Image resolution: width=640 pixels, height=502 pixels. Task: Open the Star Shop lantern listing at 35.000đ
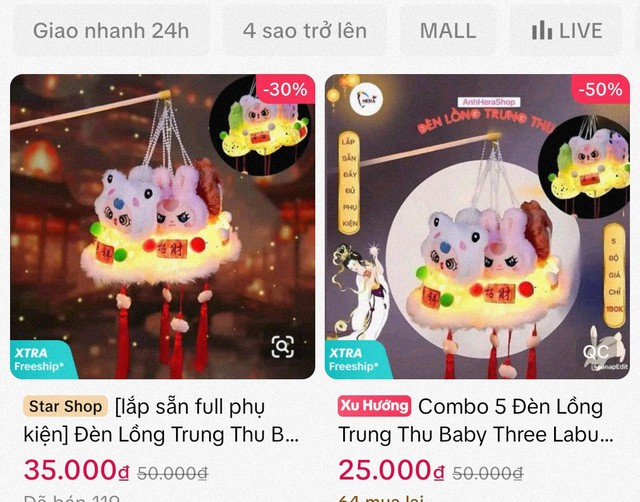pos(162,421)
